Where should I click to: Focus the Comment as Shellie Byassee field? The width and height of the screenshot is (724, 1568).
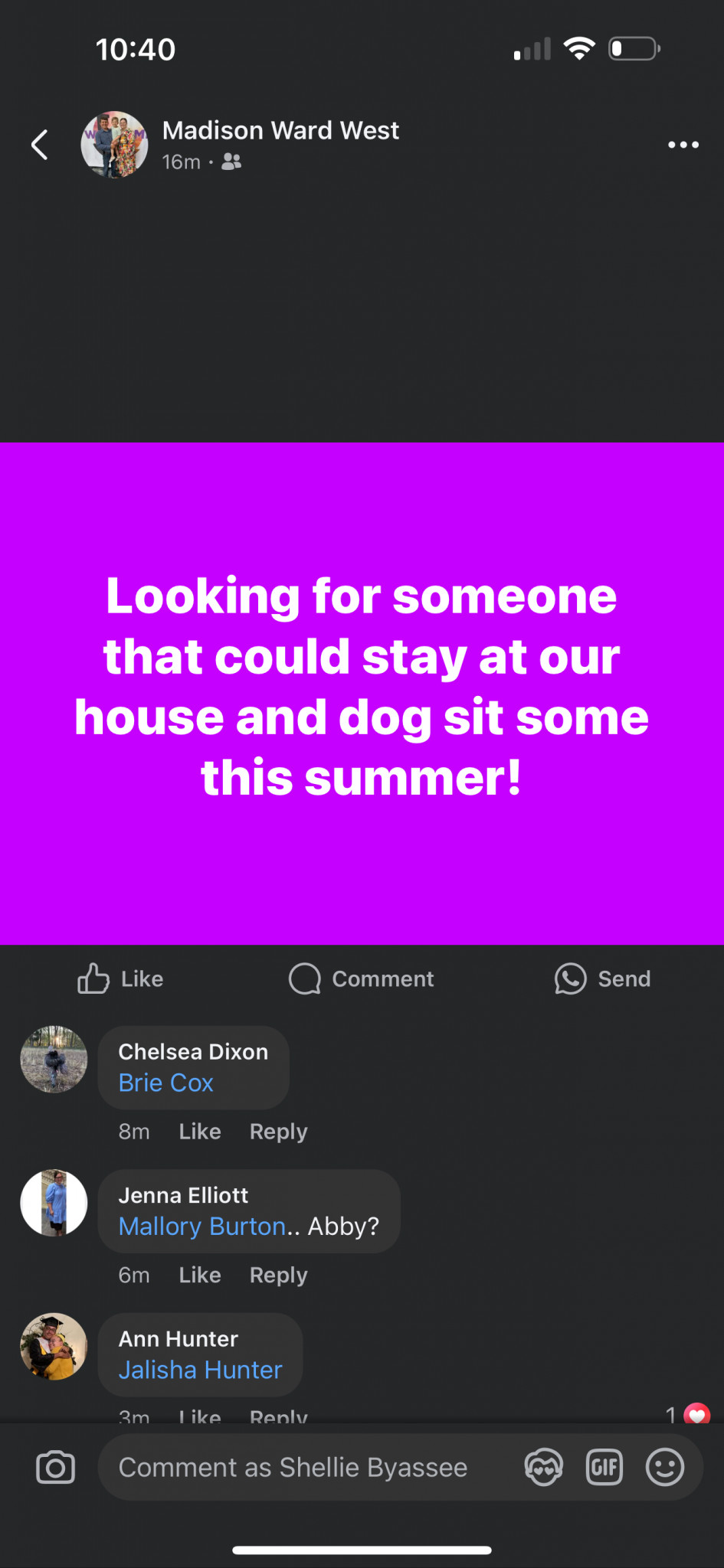[306, 1467]
